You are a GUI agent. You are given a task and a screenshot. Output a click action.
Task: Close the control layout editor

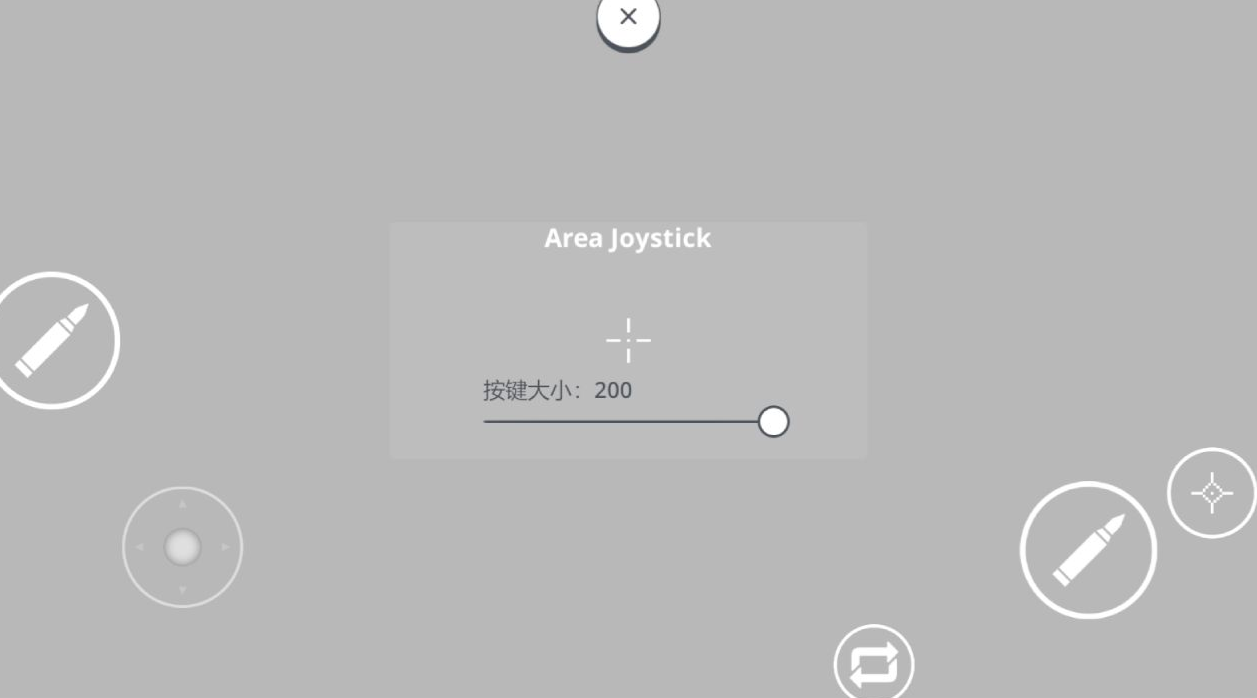click(x=628, y=17)
